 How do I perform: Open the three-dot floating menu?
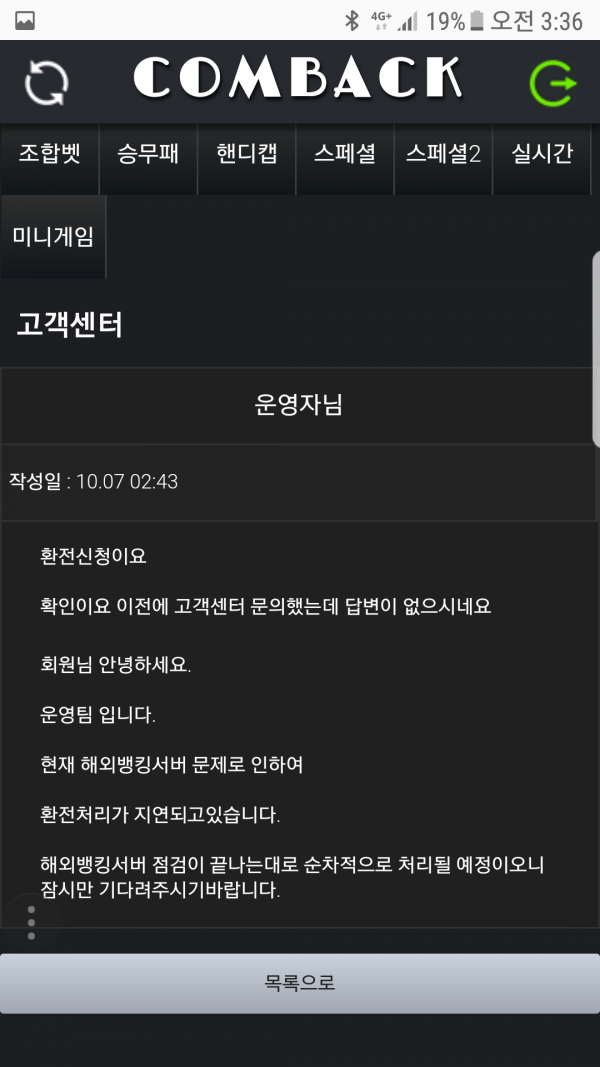[31, 923]
